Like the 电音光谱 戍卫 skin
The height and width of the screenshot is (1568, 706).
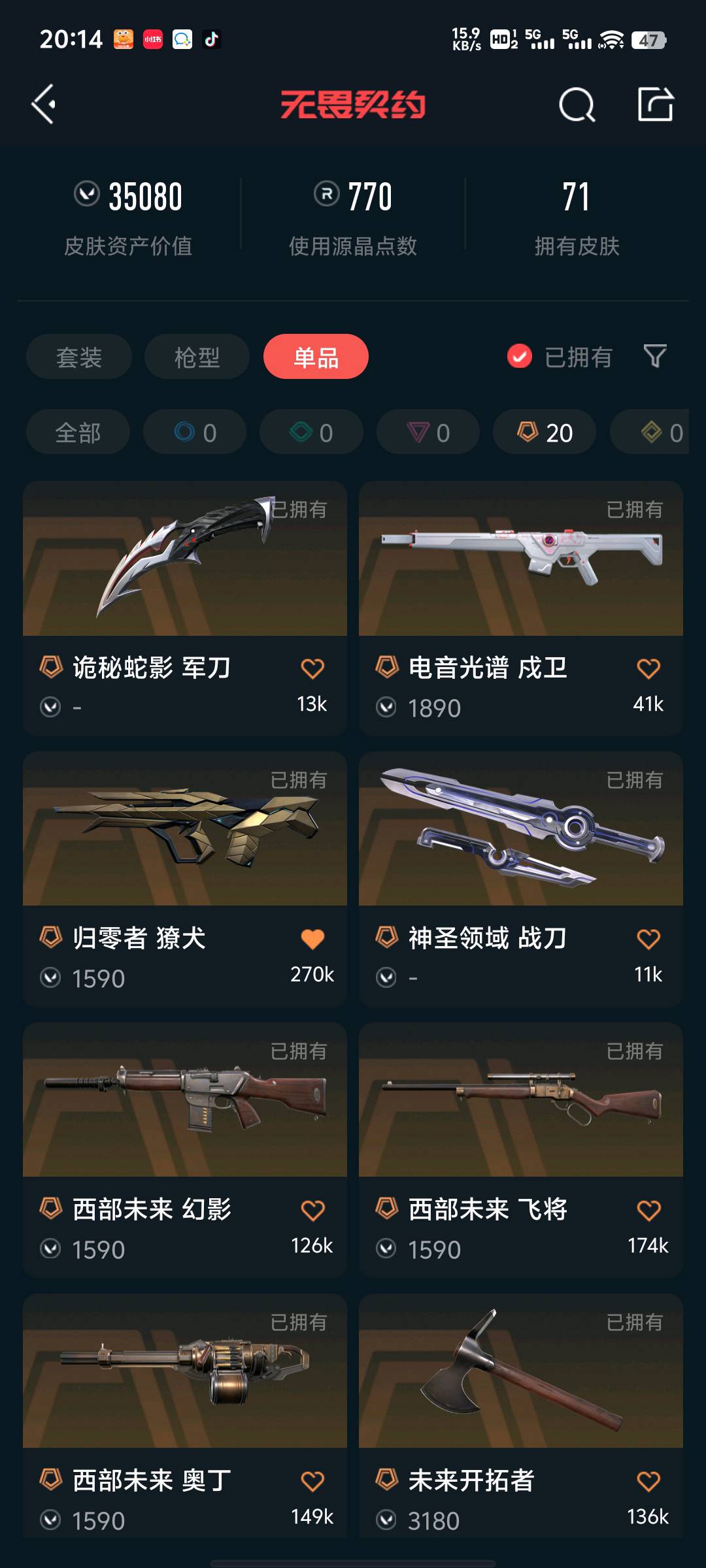(648, 668)
